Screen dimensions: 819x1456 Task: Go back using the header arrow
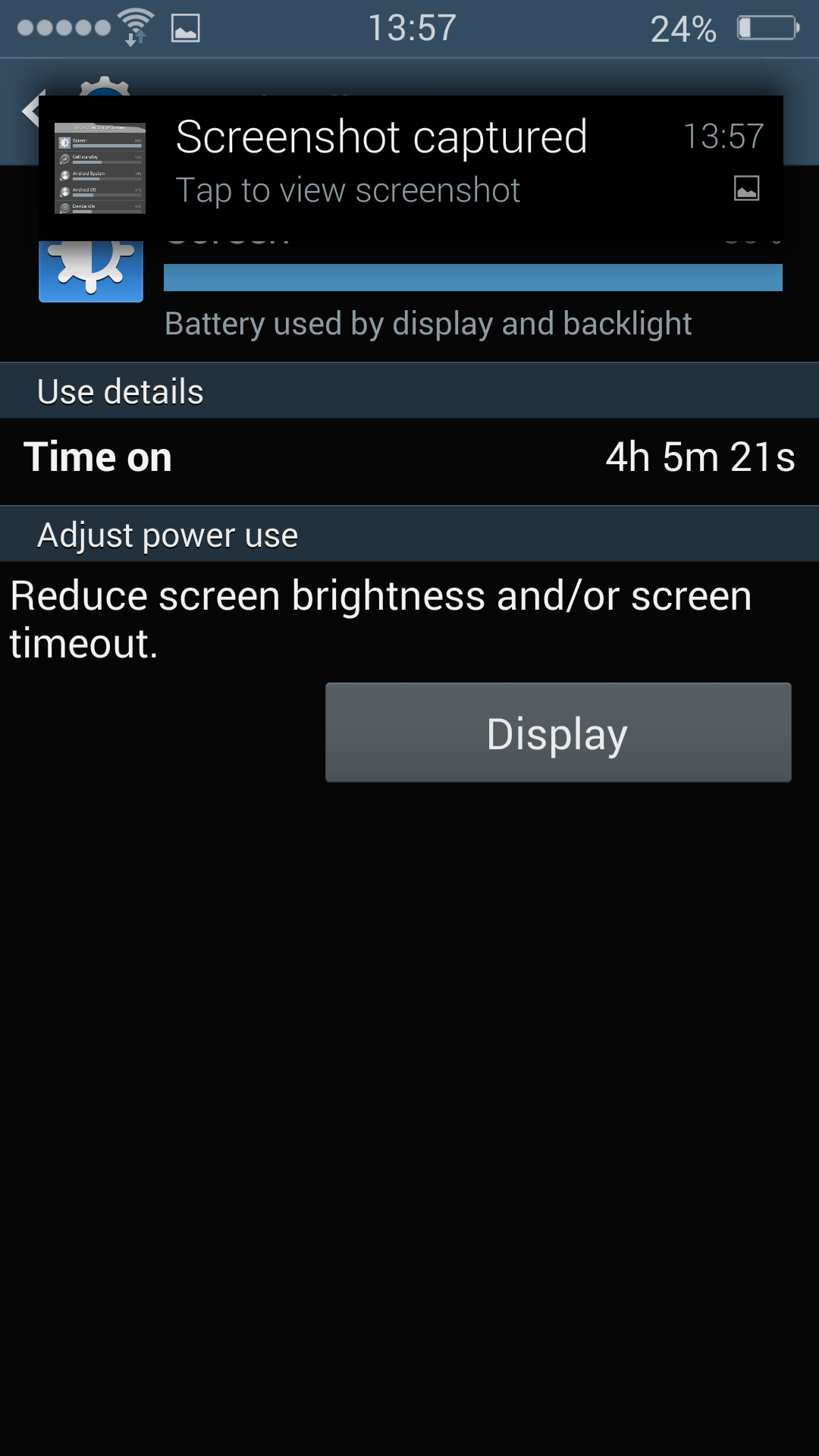pyautogui.click(x=30, y=111)
